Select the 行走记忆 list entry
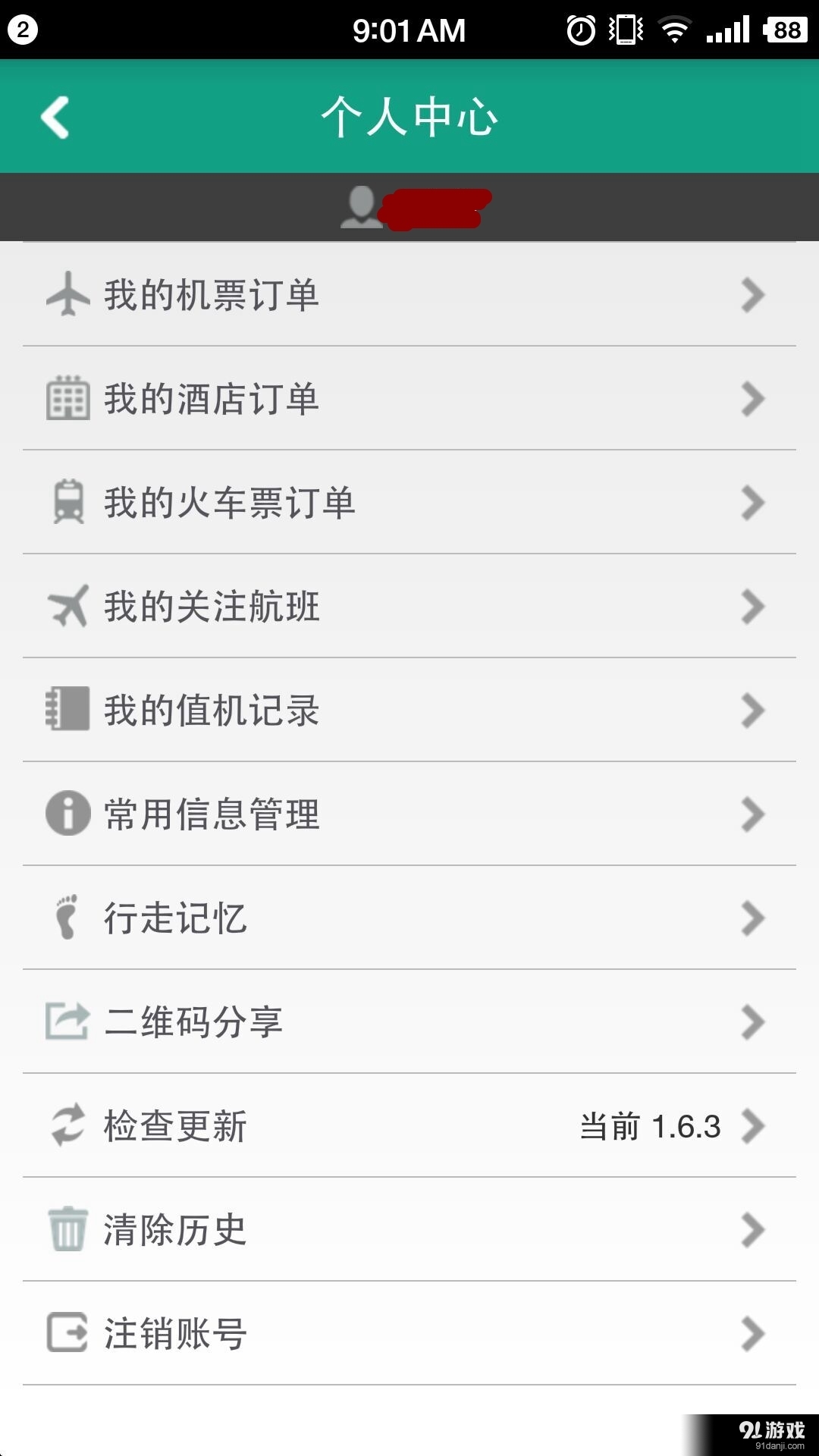The height and width of the screenshot is (1456, 819). (x=174, y=918)
